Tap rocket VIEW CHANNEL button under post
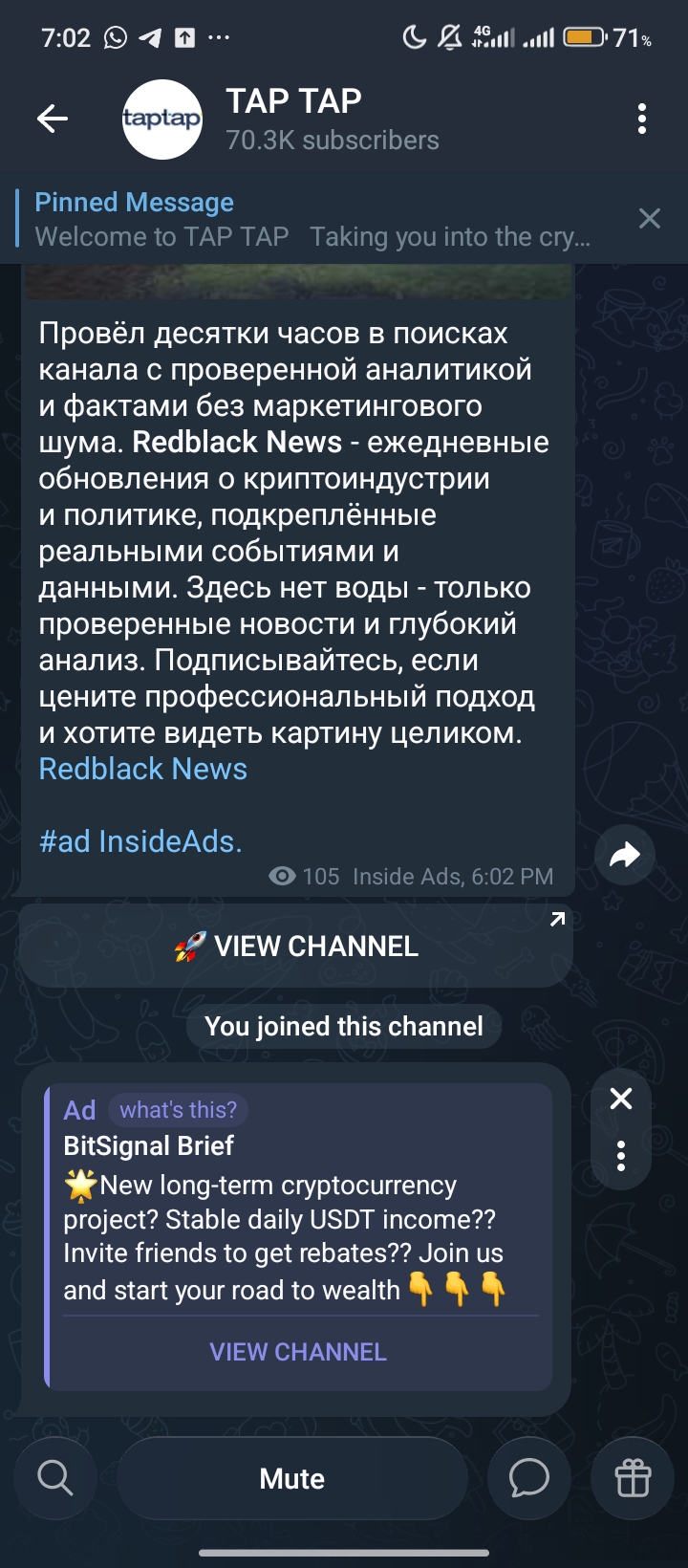The image size is (688, 1568). [296, 947]
